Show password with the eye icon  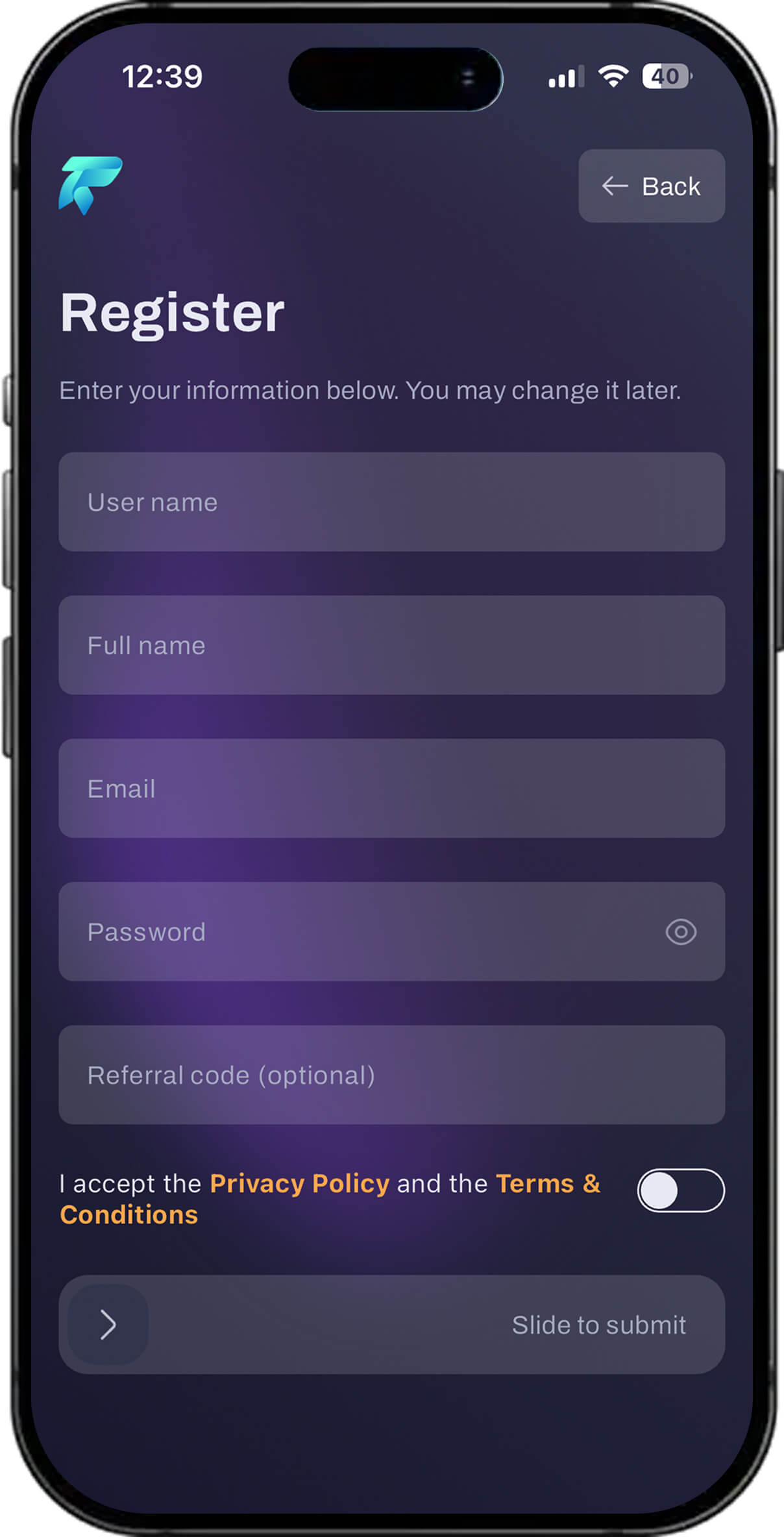pos(681,932)
